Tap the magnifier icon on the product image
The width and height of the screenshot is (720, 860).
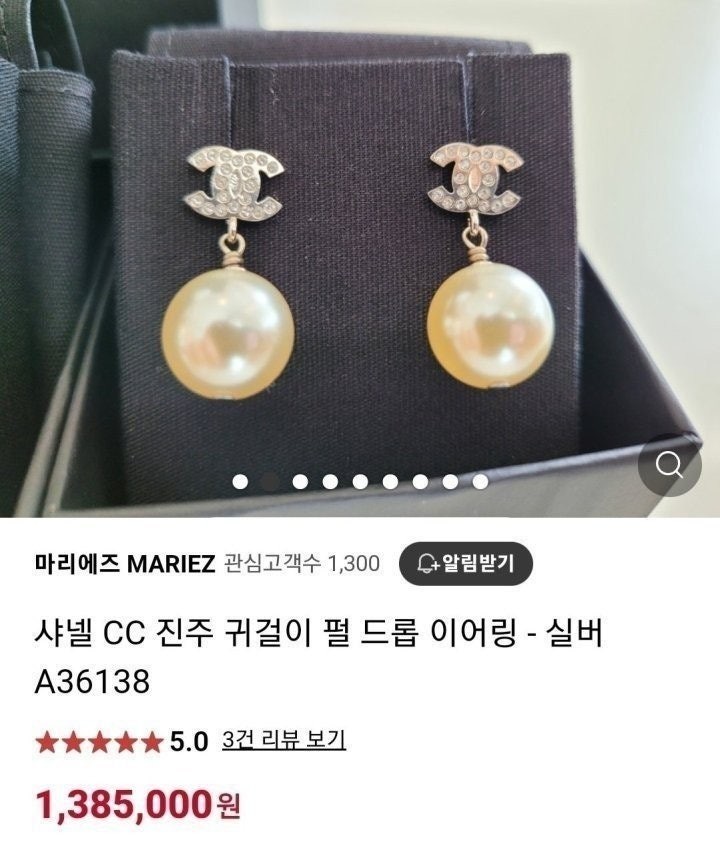(x=669, y=465)
